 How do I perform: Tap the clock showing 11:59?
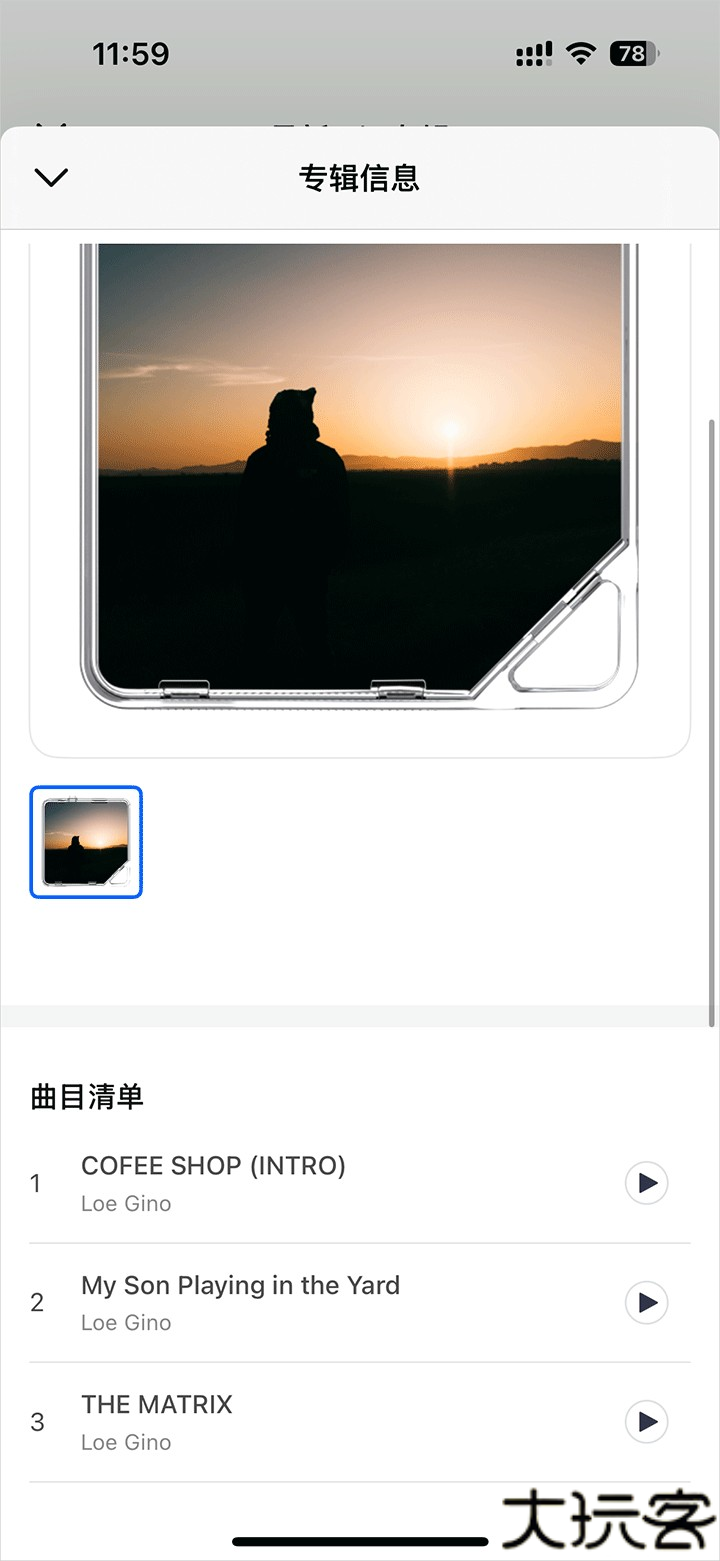(x=131, y=53)
